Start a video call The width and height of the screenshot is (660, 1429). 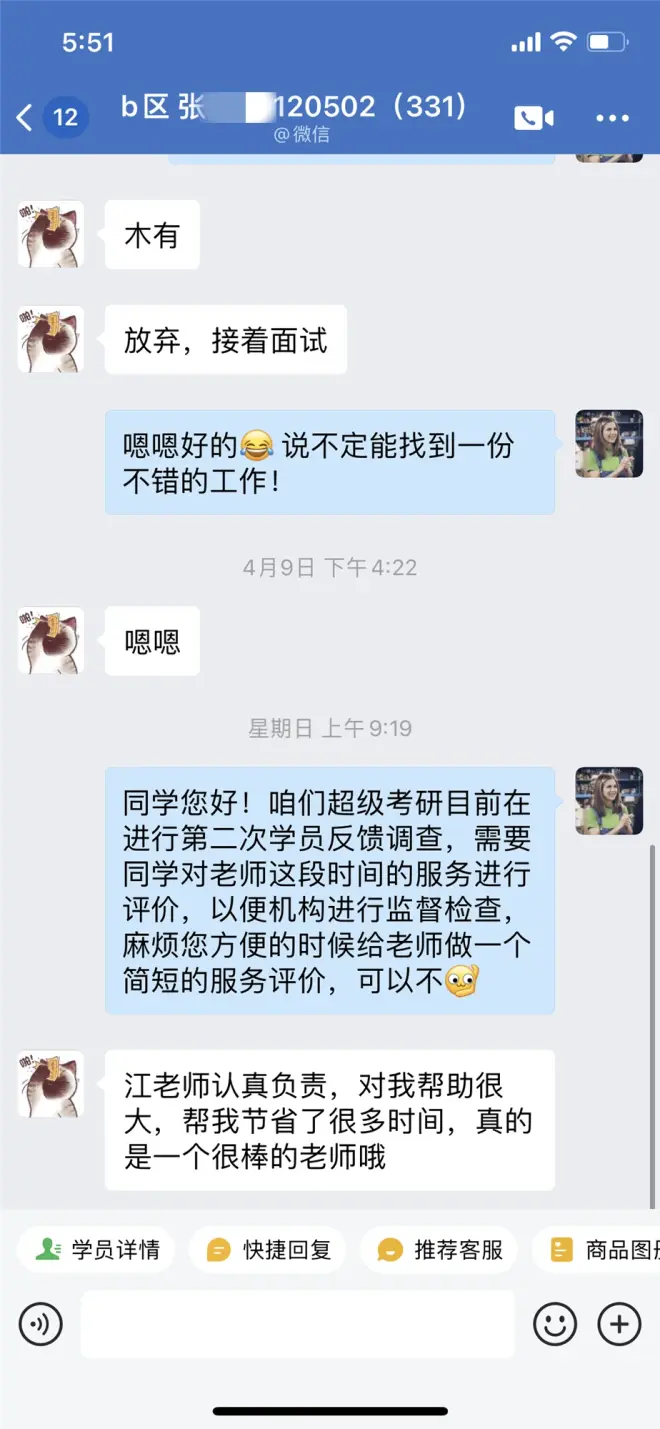(x=534, y=118)
